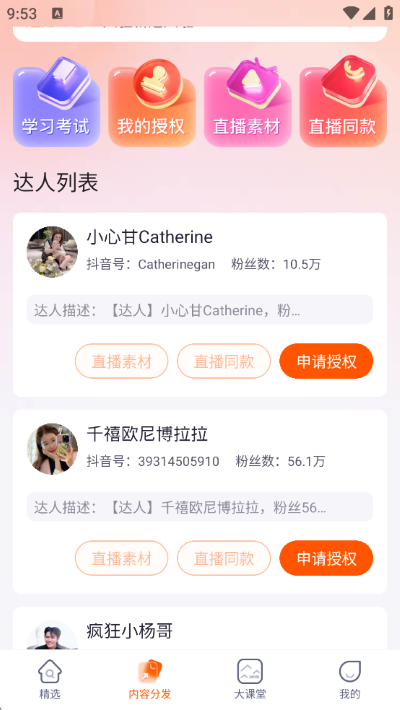The width and height of the screenshot is (400, 710).
Task: Open the top 直播素材 tile
Action: (247, 106)
